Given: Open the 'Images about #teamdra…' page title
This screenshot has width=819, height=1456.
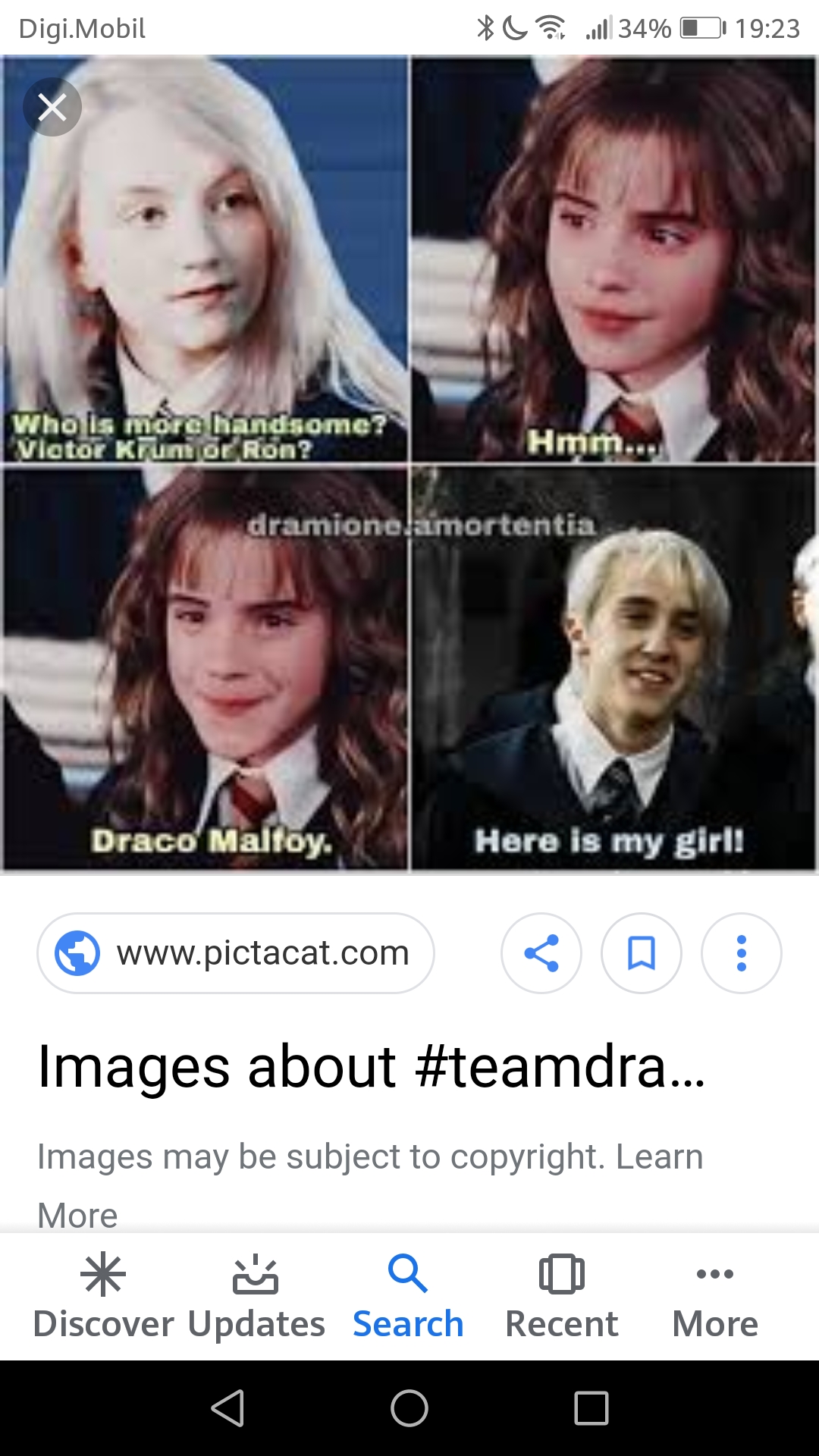Looking at the screenshot, I should click(372, 1067).
